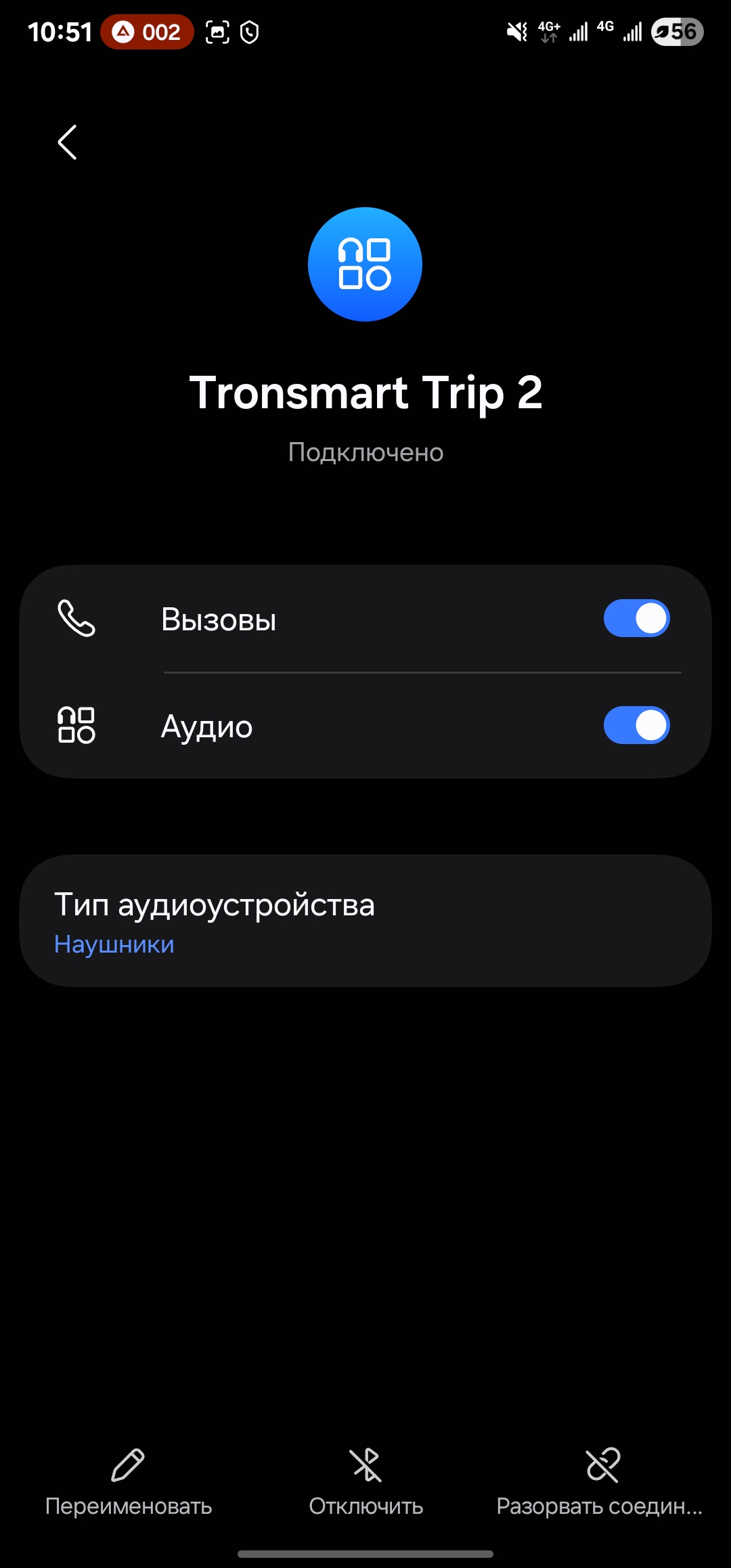Turn off the Вызовы switch
The height and width of the screenshot is (1568, 731).
(x=636, y=618)
